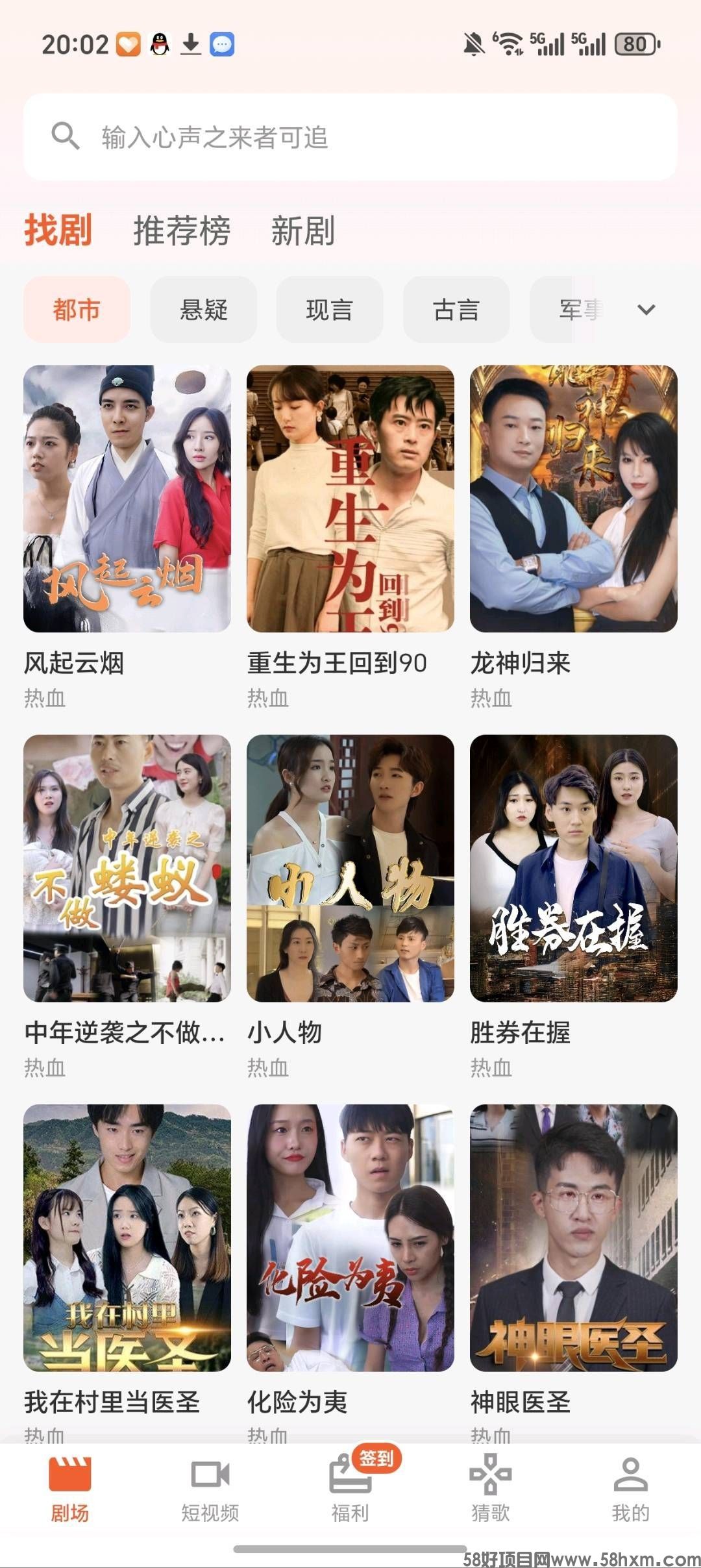Open the drama 神眼医圣

(574, 1238)
